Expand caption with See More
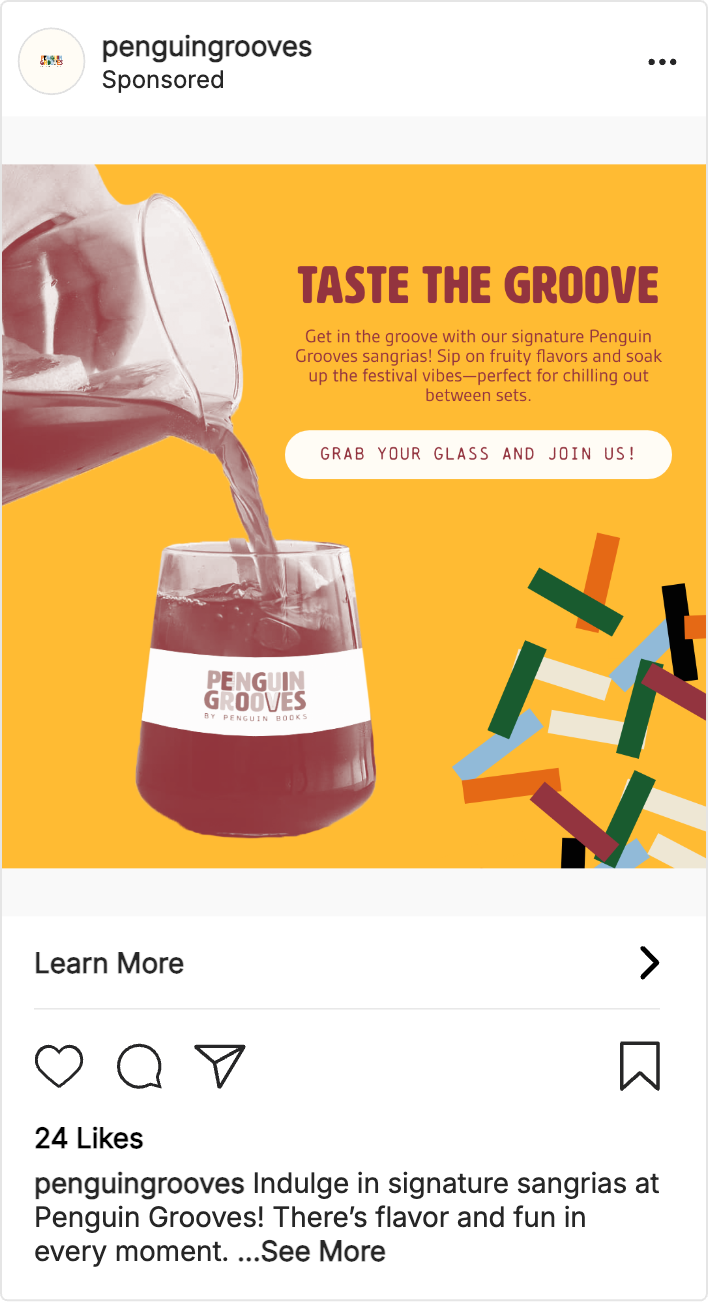 tap(323, 1251)
